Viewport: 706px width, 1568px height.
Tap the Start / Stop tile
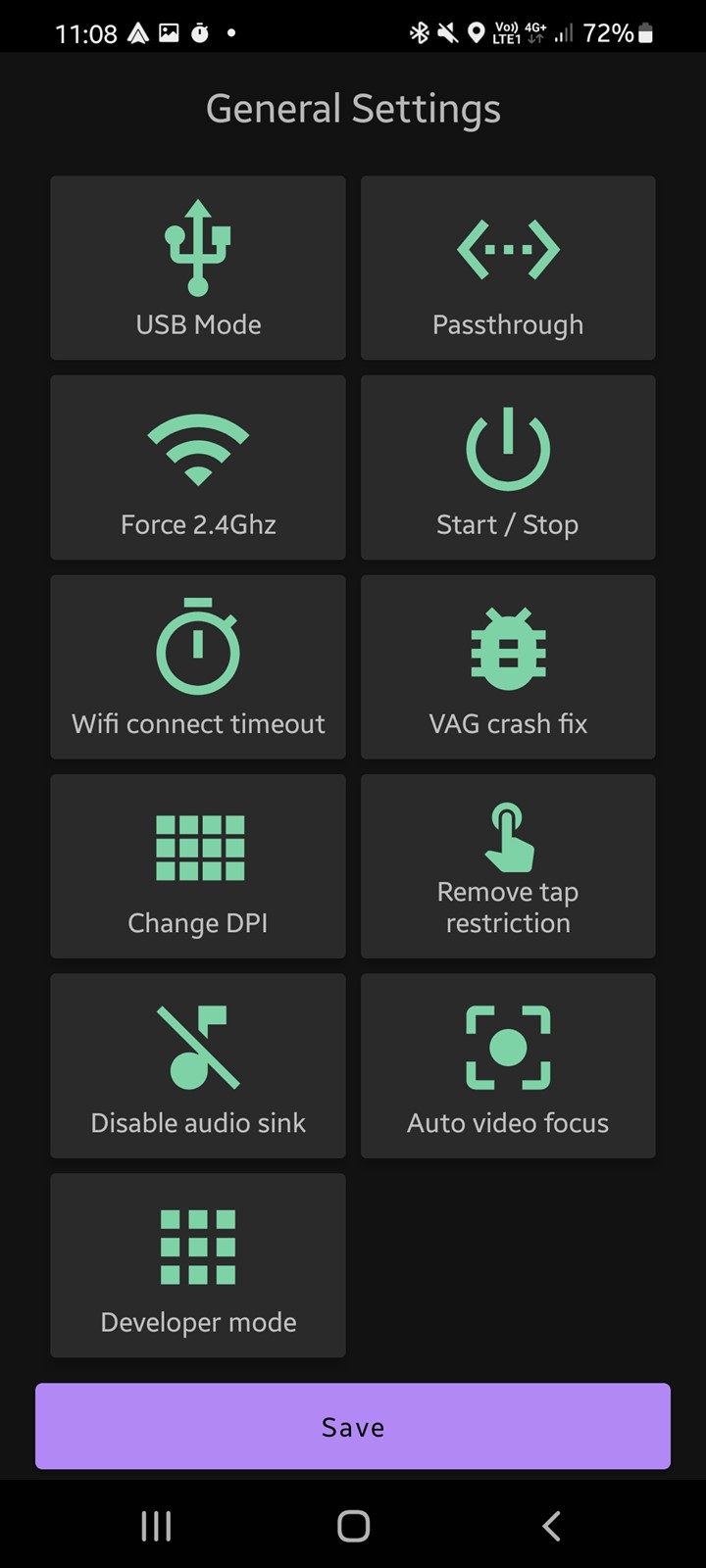(508, 467)
